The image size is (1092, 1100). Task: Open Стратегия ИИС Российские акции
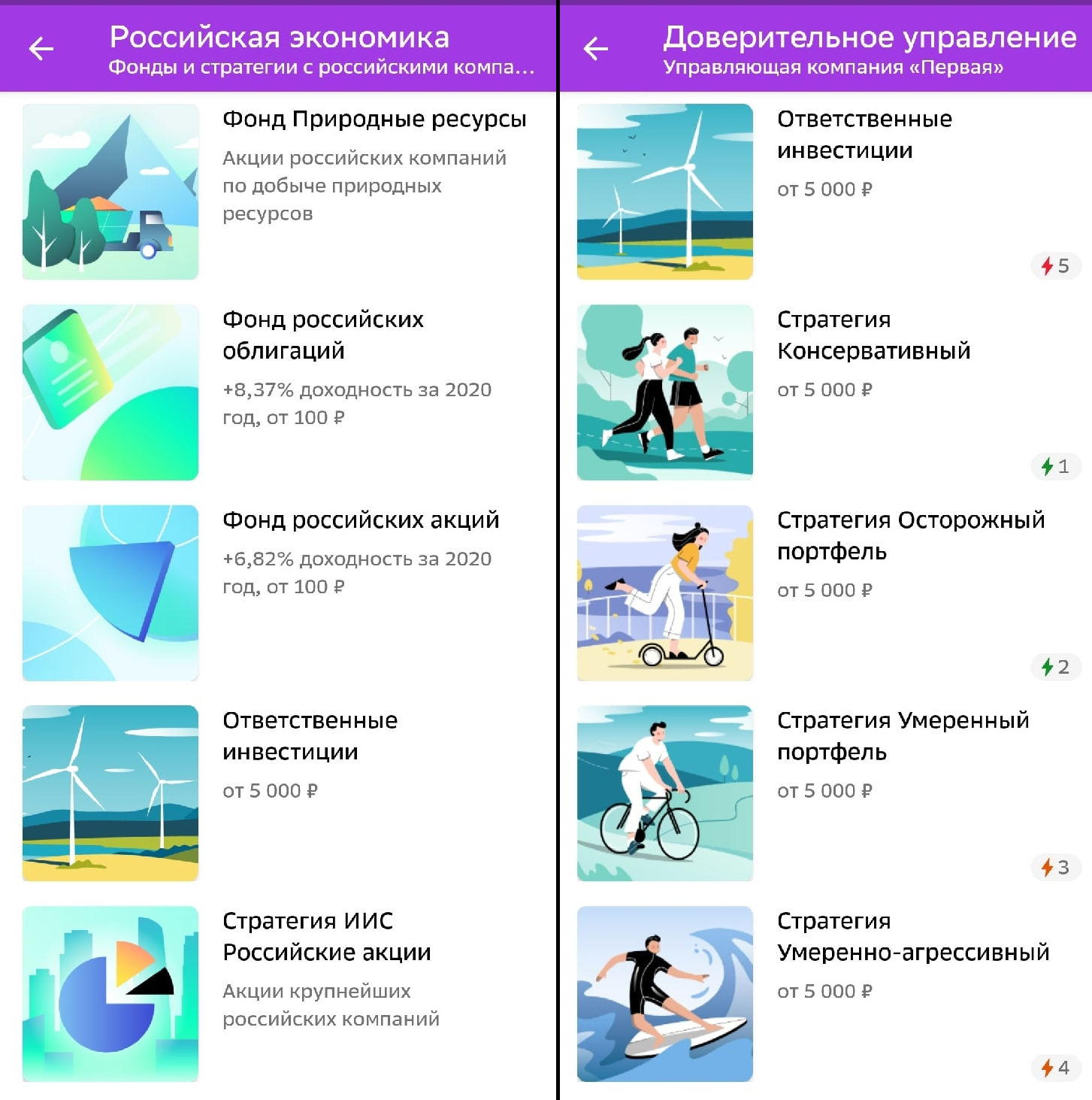pos(326,937)
